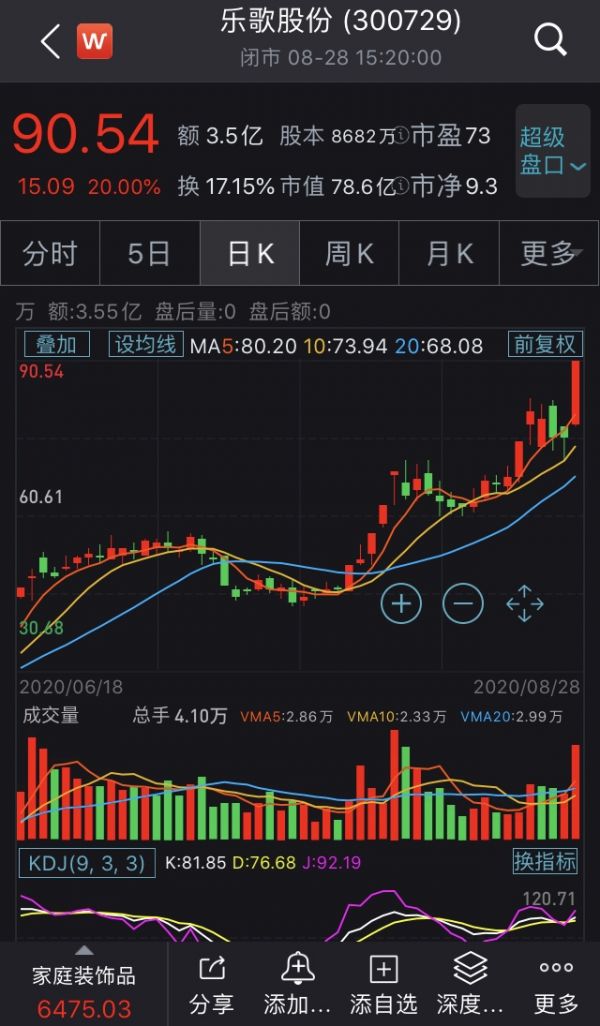Open 设均线 moving average settings
Image resolution: width=600 pixels, height=1026 pixels.
click(x=146, y=345)
